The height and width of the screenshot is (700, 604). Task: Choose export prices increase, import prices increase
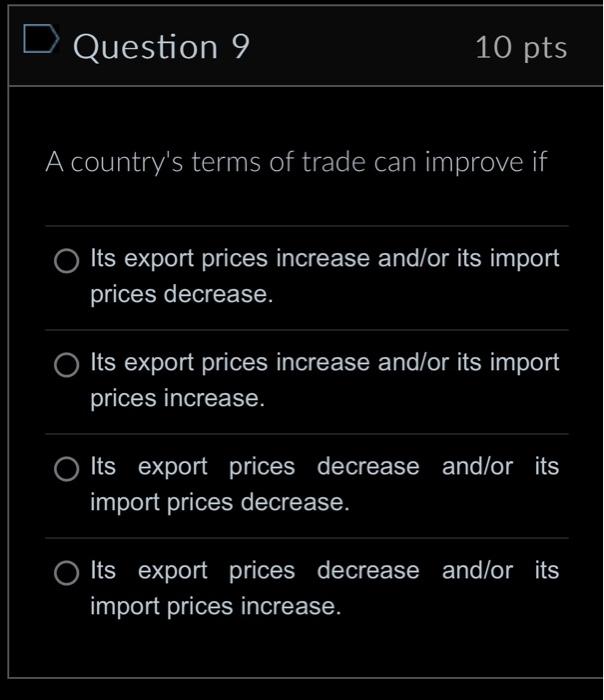tap(67, 366)
